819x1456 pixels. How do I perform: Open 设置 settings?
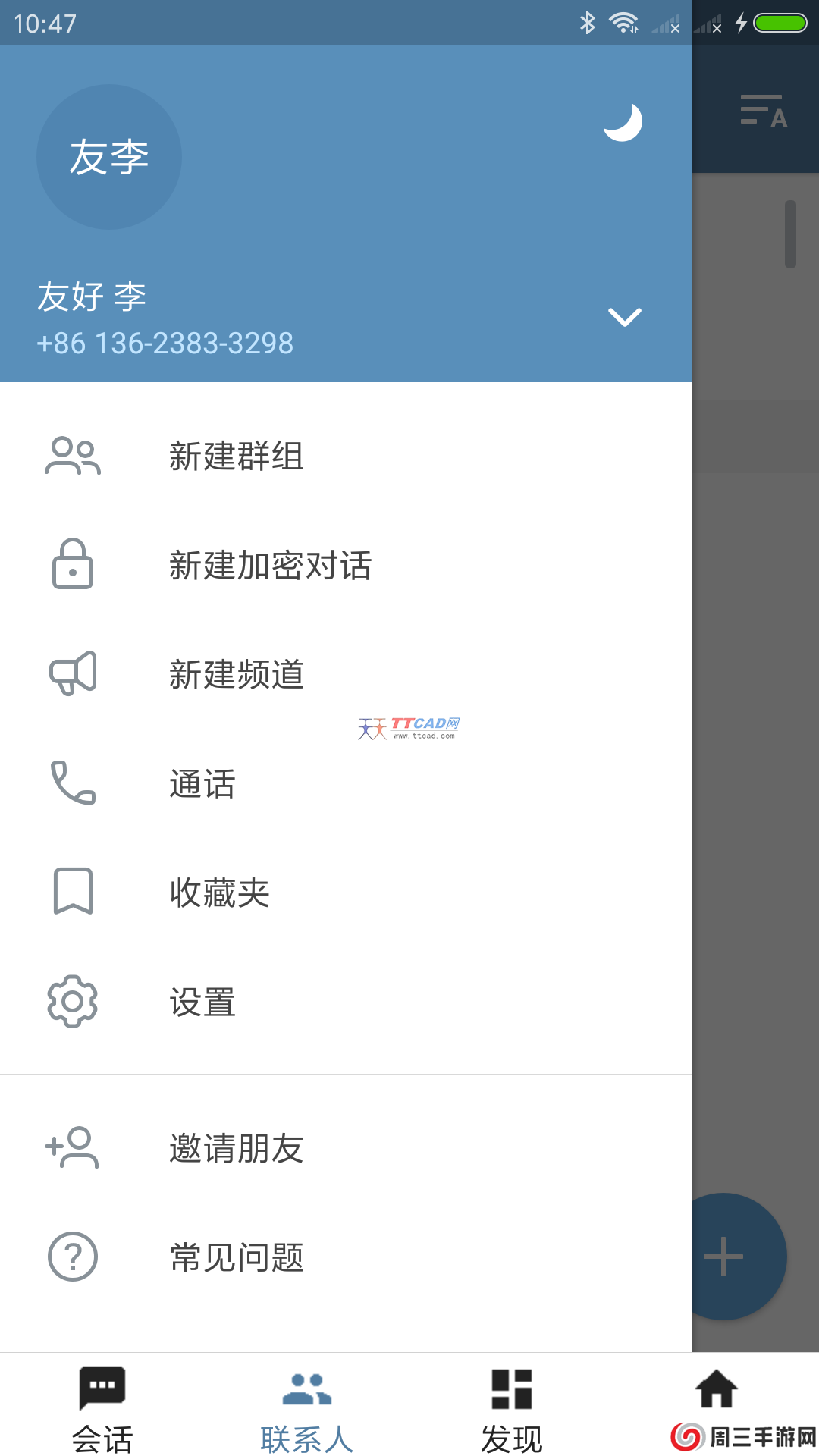[x=202, y=1003]
